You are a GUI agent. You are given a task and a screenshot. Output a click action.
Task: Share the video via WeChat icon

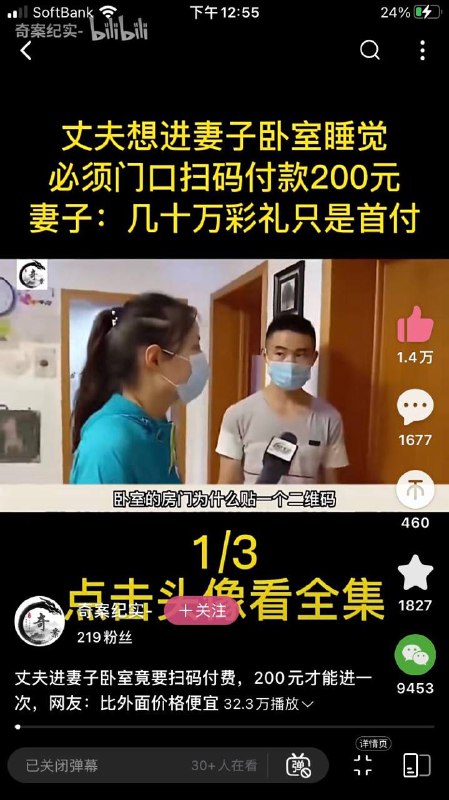415,655
